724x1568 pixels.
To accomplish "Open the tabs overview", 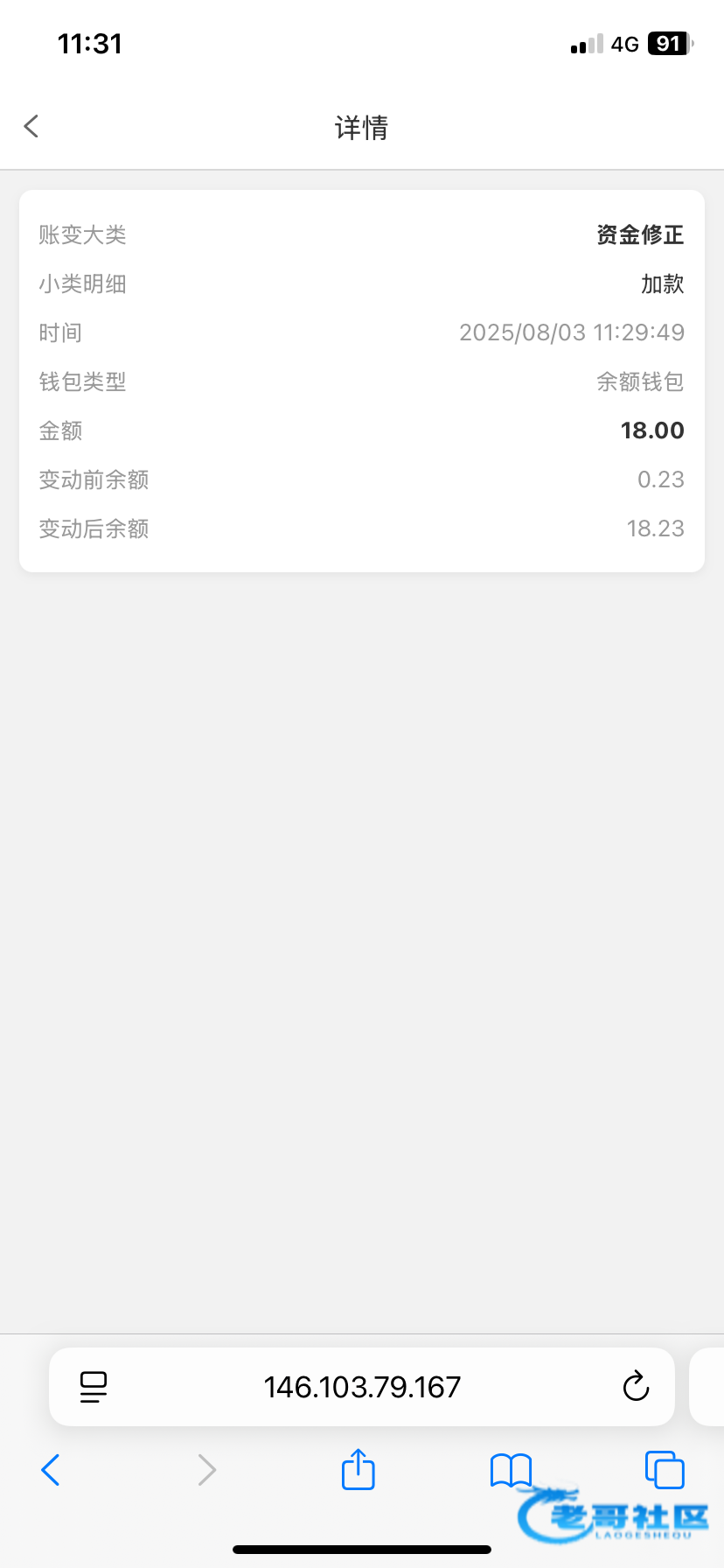I will point(665,1469).
